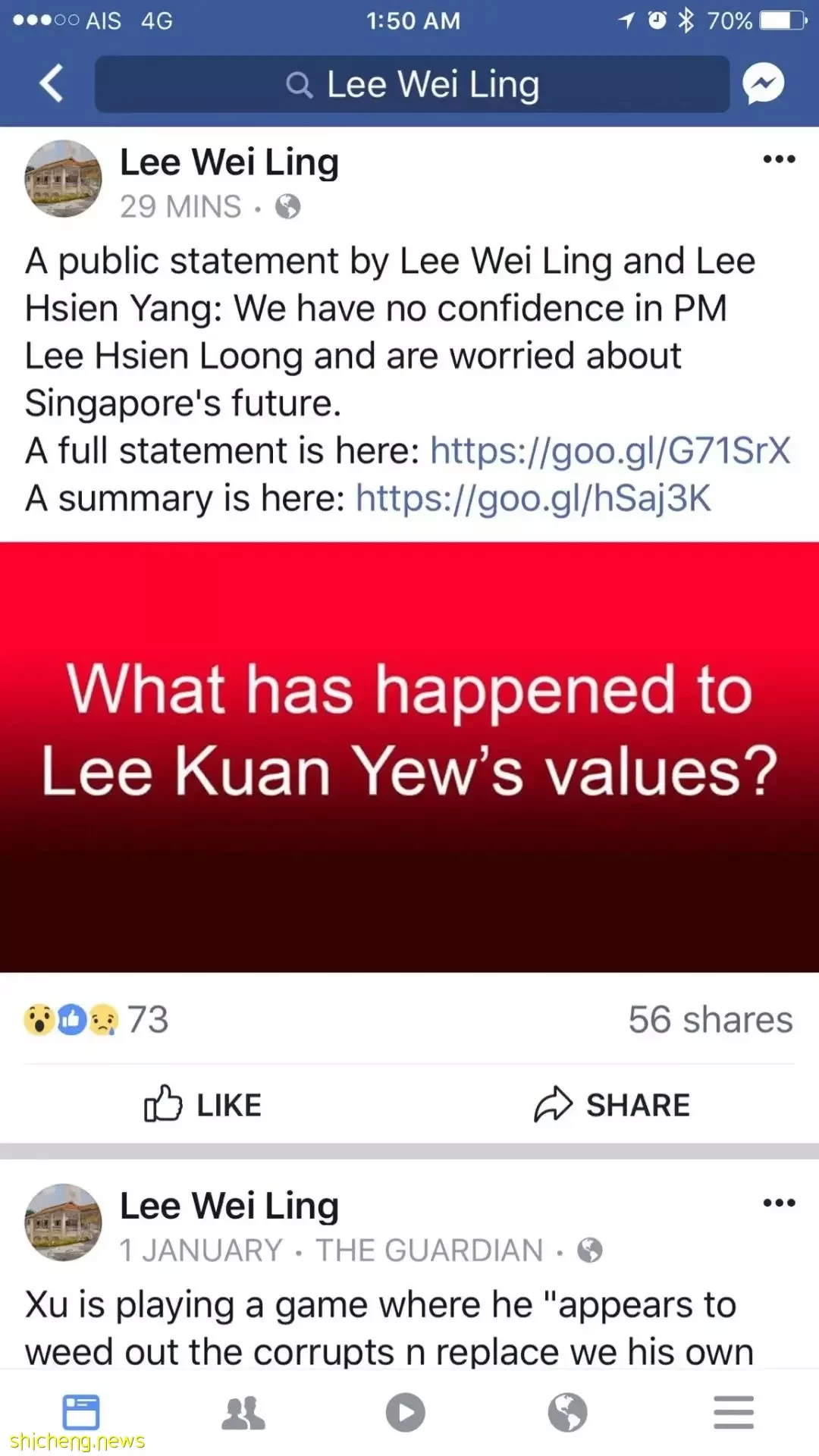Switch to the Videos tab

pyautogui.click(x=406, y=1412)
